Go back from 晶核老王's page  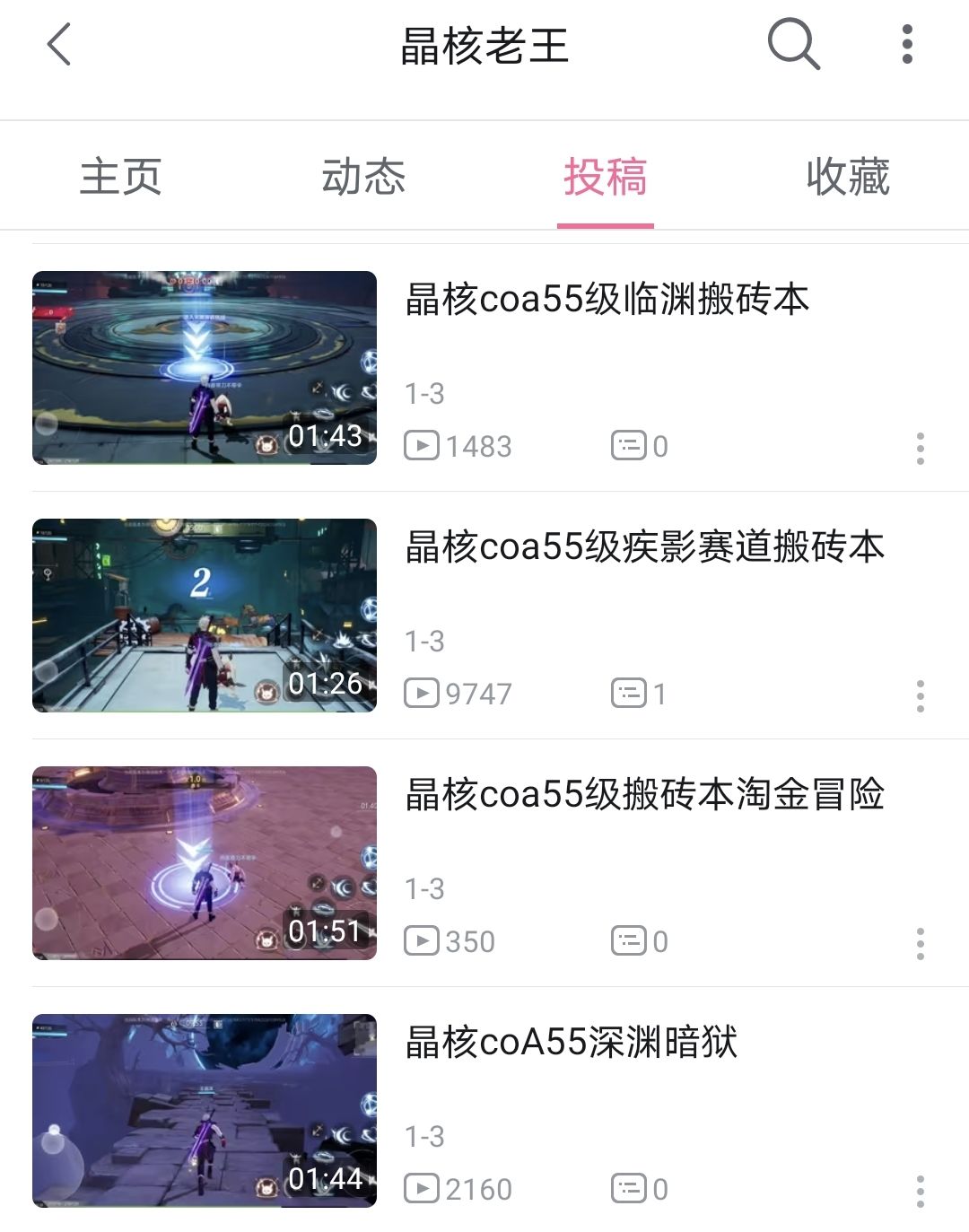point(59,45)
